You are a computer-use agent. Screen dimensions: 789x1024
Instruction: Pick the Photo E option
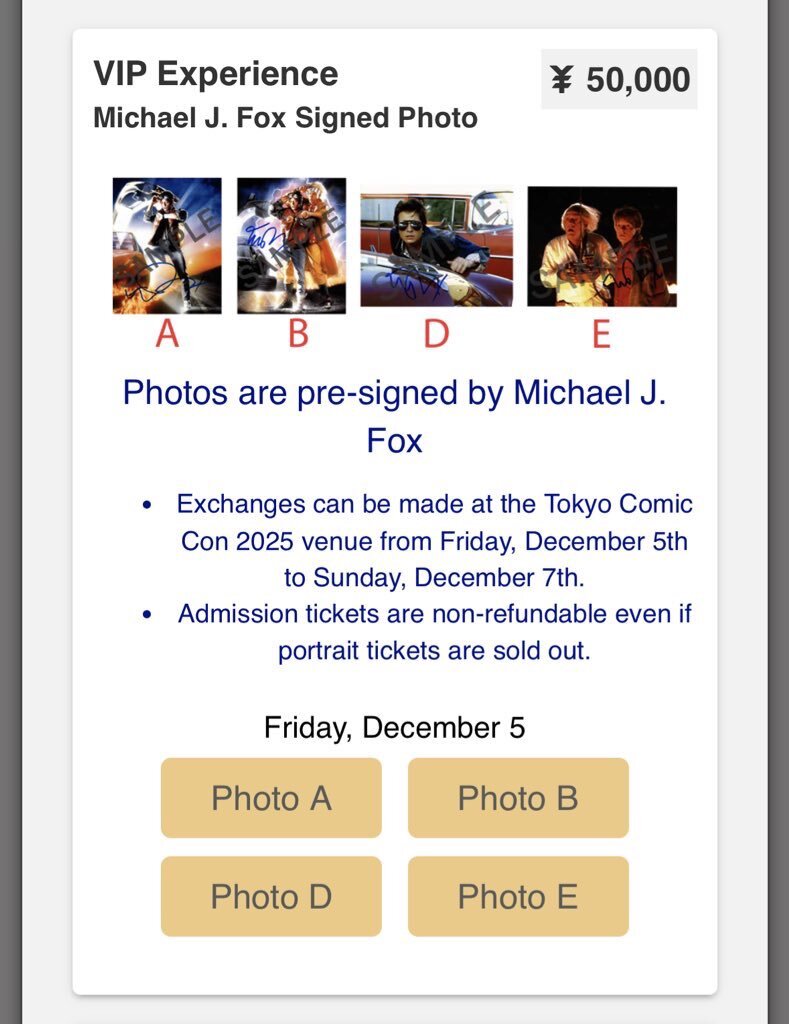click(518, 896)
